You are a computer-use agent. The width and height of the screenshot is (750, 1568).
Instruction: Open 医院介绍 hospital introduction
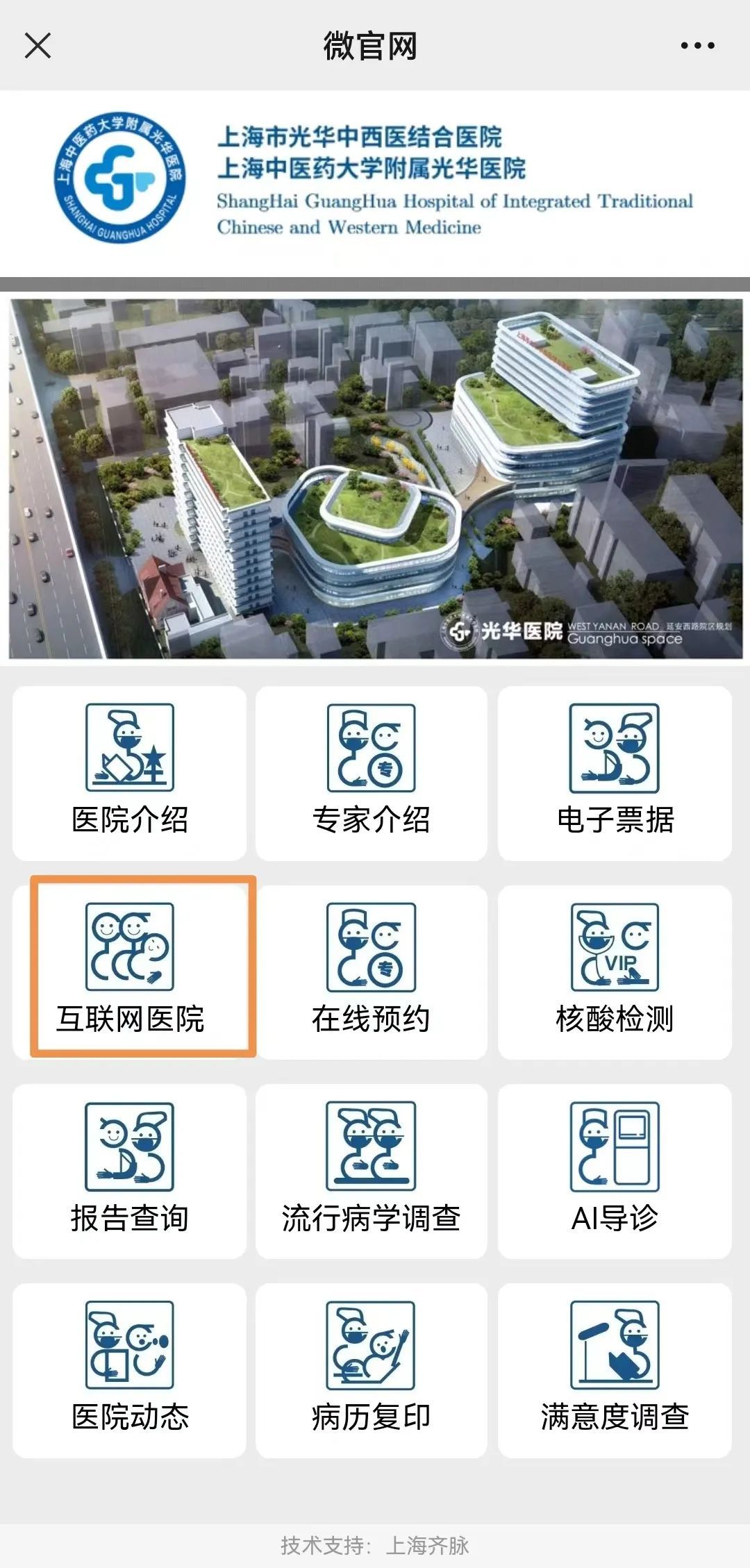tap(130, 772)
